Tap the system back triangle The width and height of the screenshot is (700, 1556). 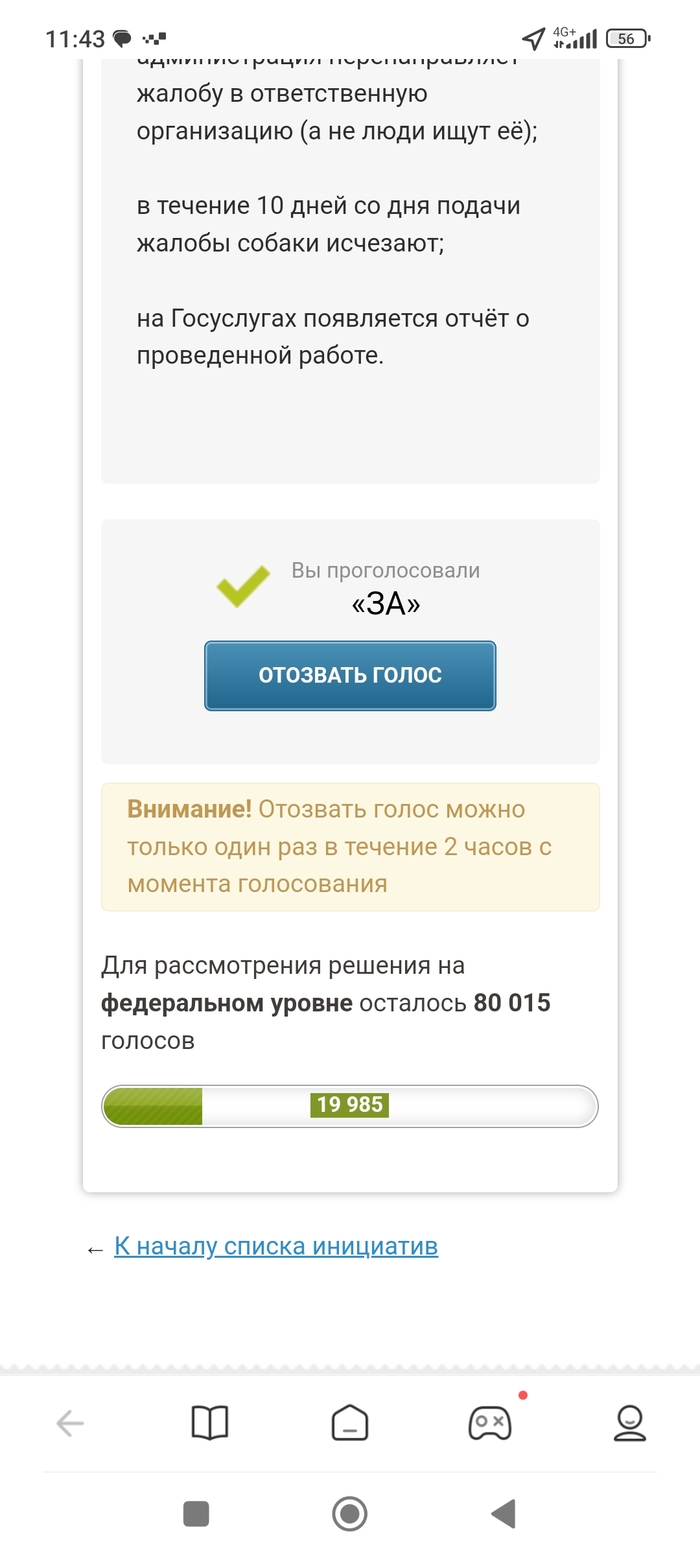point(503,1514)
